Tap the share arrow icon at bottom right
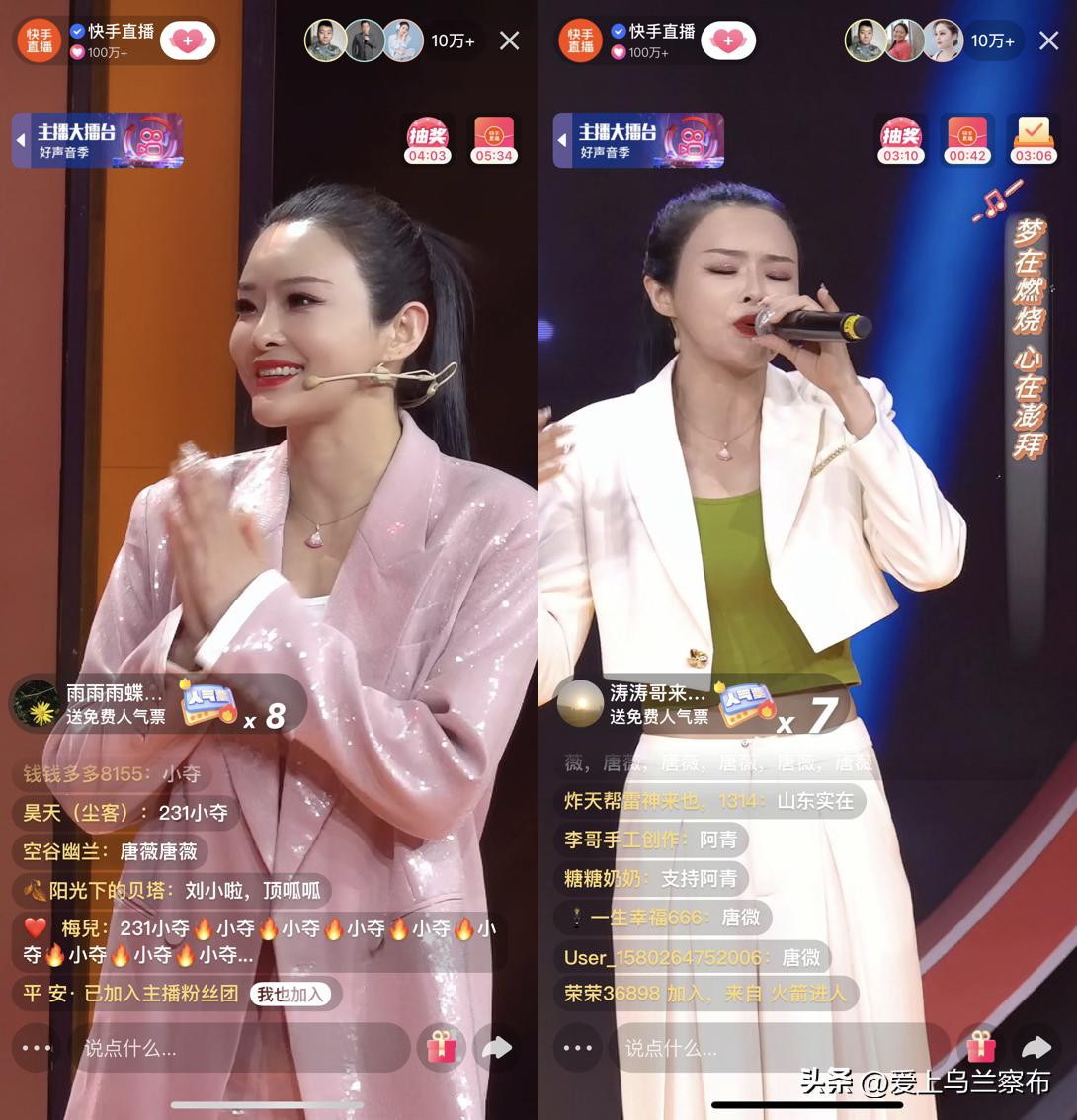The image size is (1077, 1120). pyautogui.click(x=497, y=1048)
